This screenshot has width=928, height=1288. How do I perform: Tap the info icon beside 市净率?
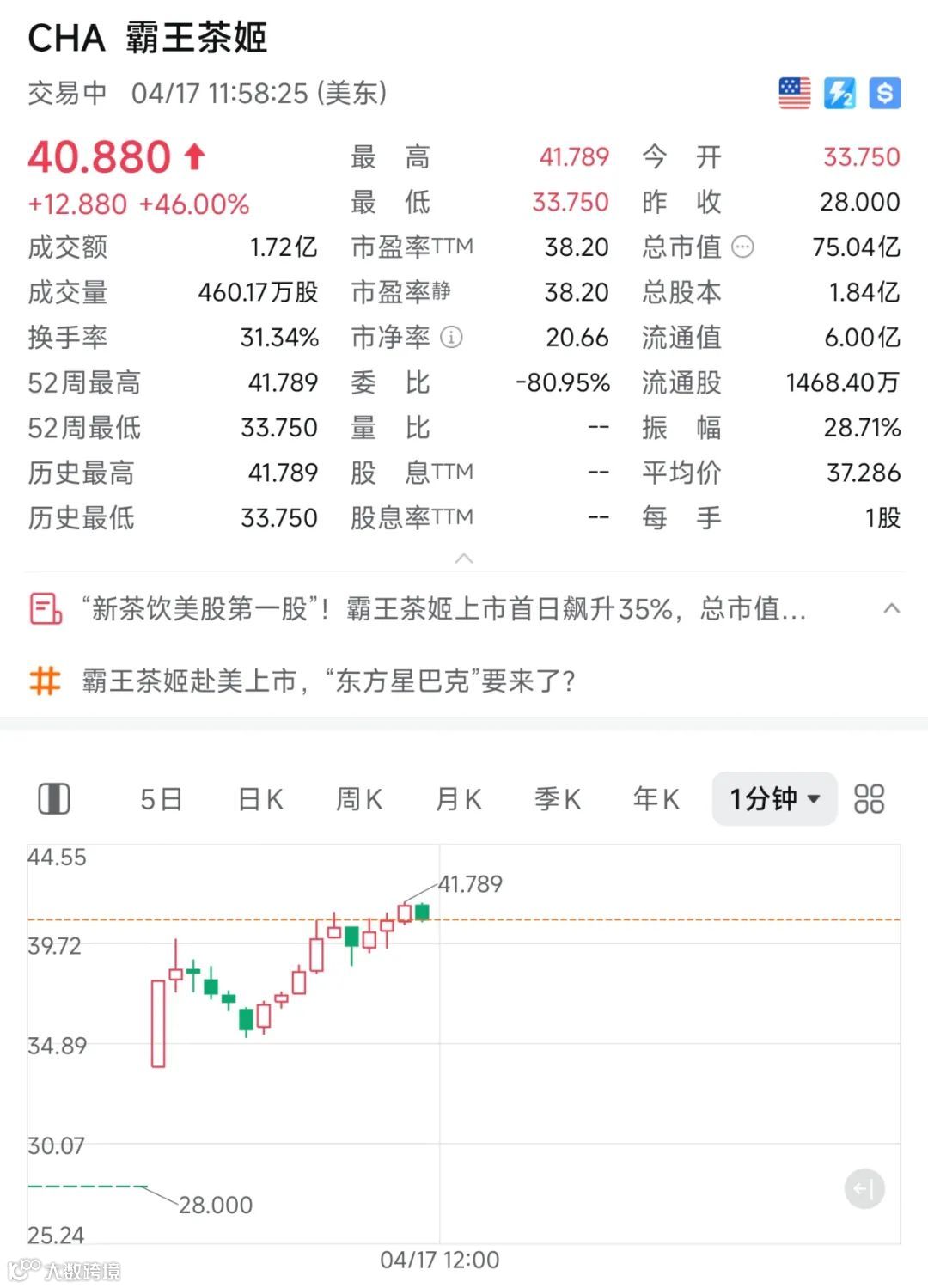coord(451,338)
